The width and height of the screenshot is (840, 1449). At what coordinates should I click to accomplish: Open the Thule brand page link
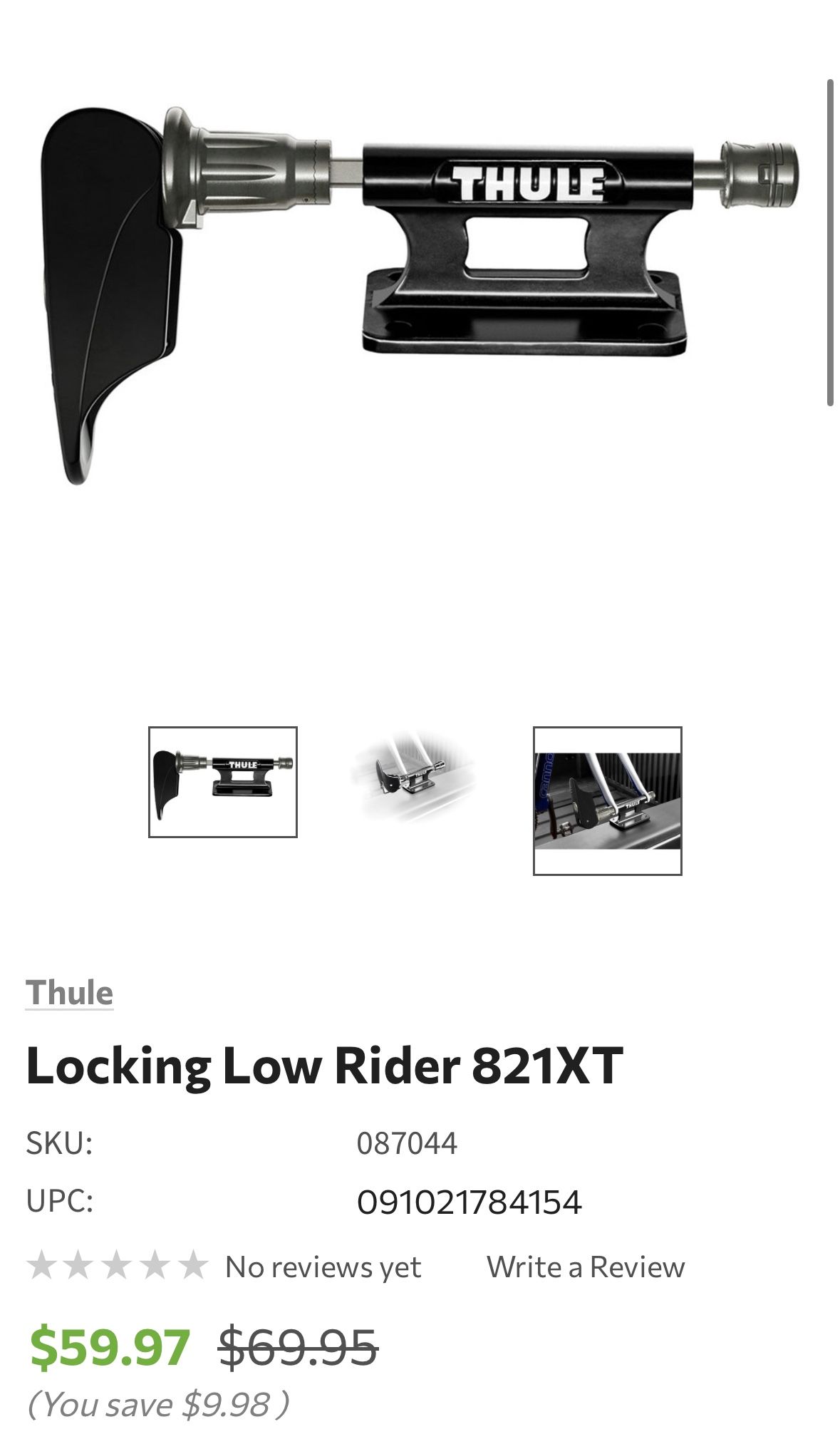tap(69, 994)
